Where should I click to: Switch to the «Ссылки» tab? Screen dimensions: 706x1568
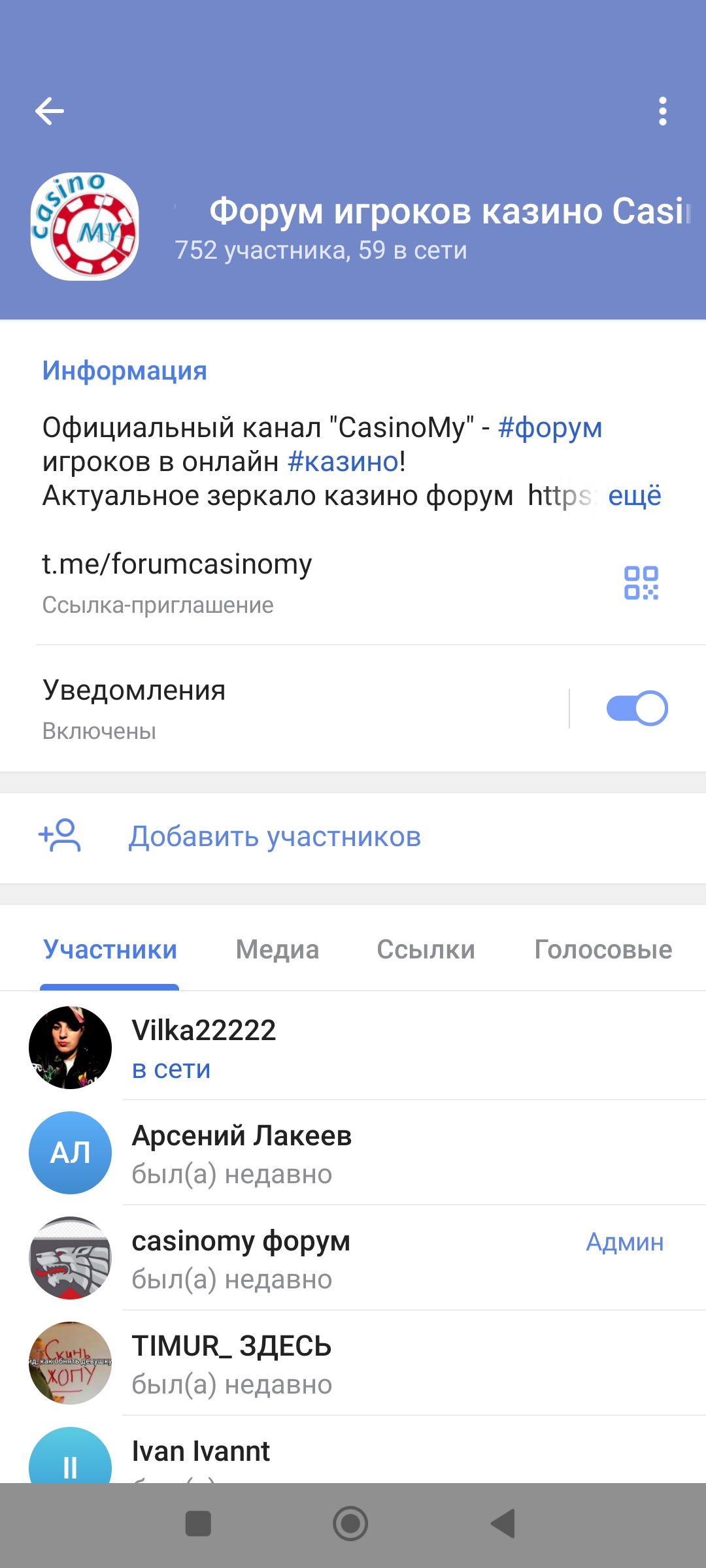[426, 950]
